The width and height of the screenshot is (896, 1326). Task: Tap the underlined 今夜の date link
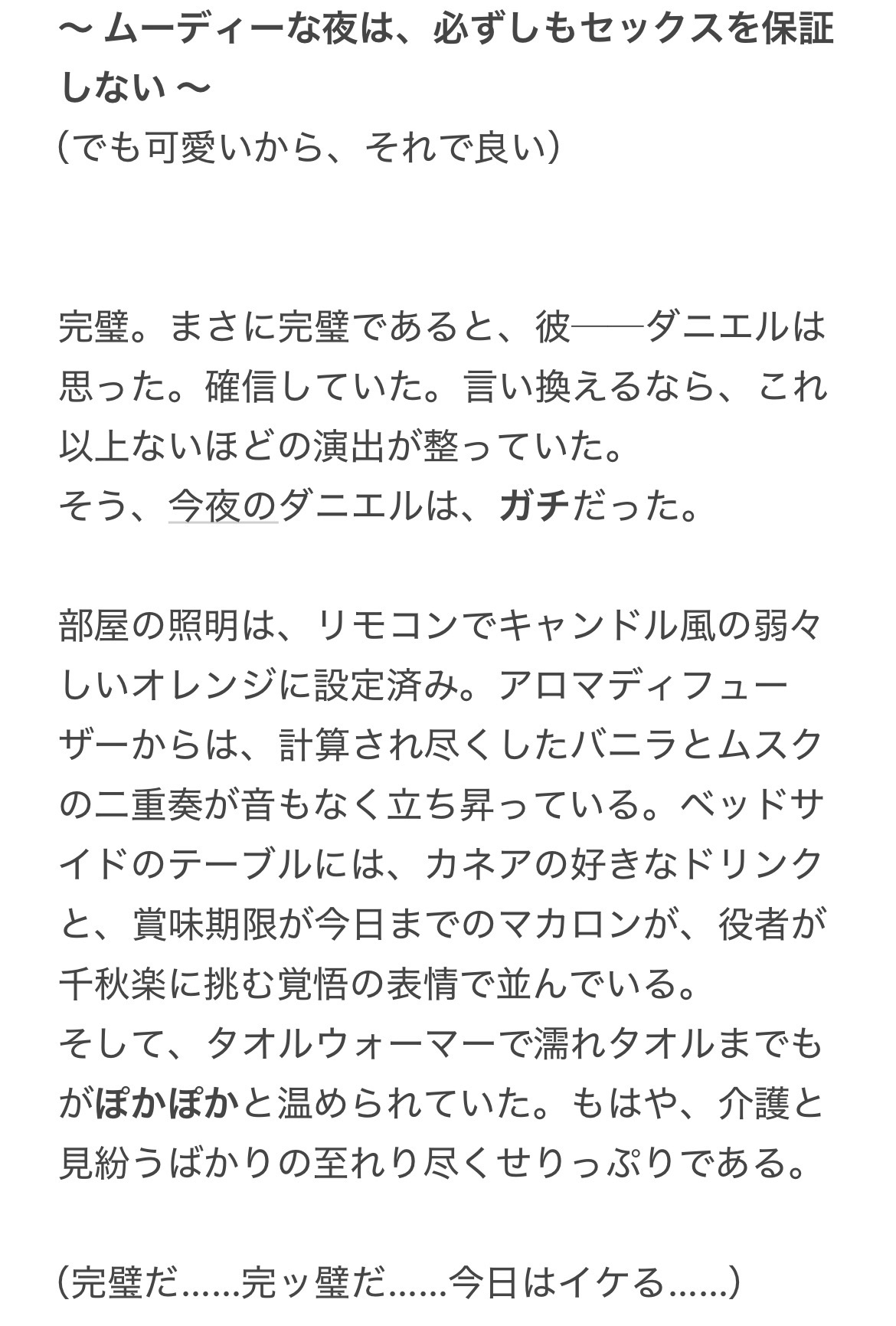point(222,506)
